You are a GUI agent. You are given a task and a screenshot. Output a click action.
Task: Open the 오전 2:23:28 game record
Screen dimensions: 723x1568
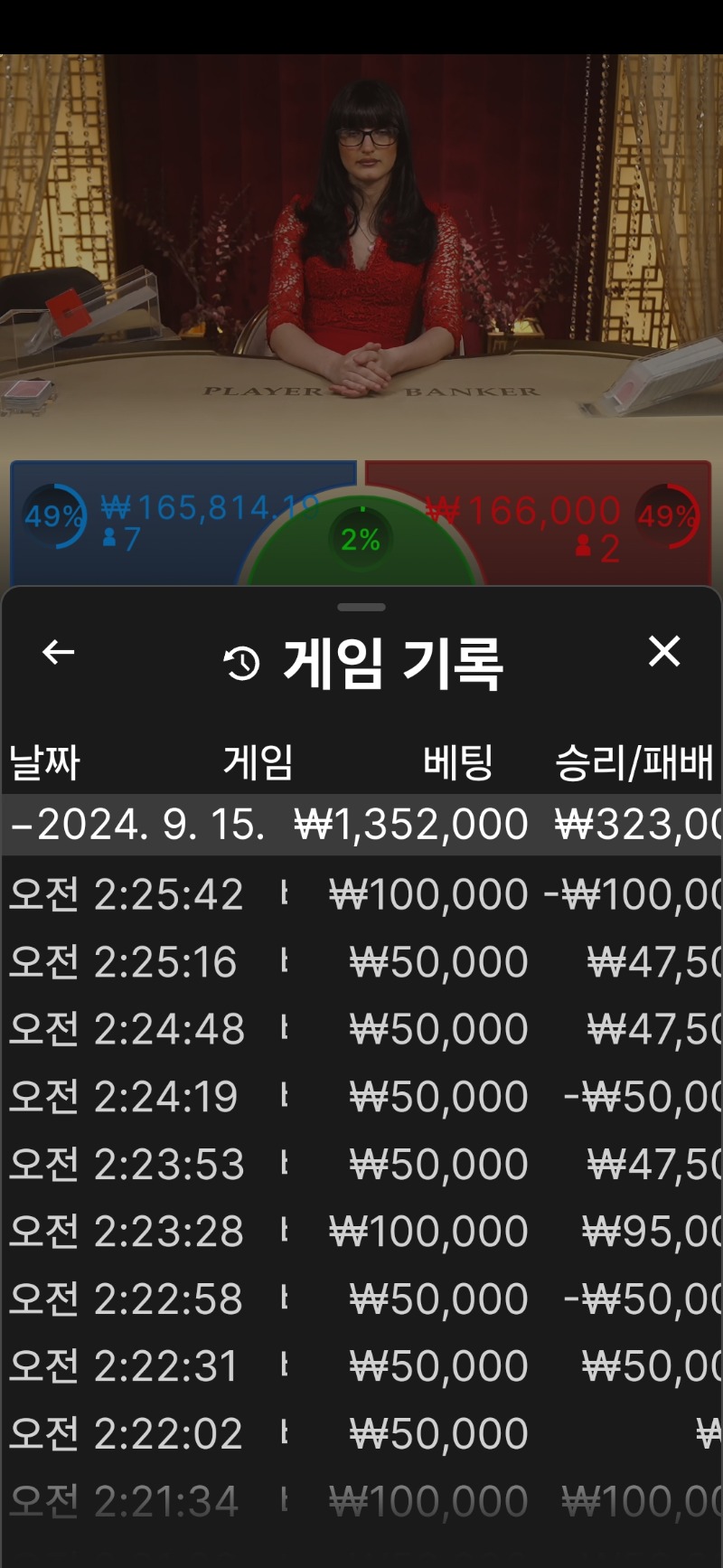(361, 1231)
